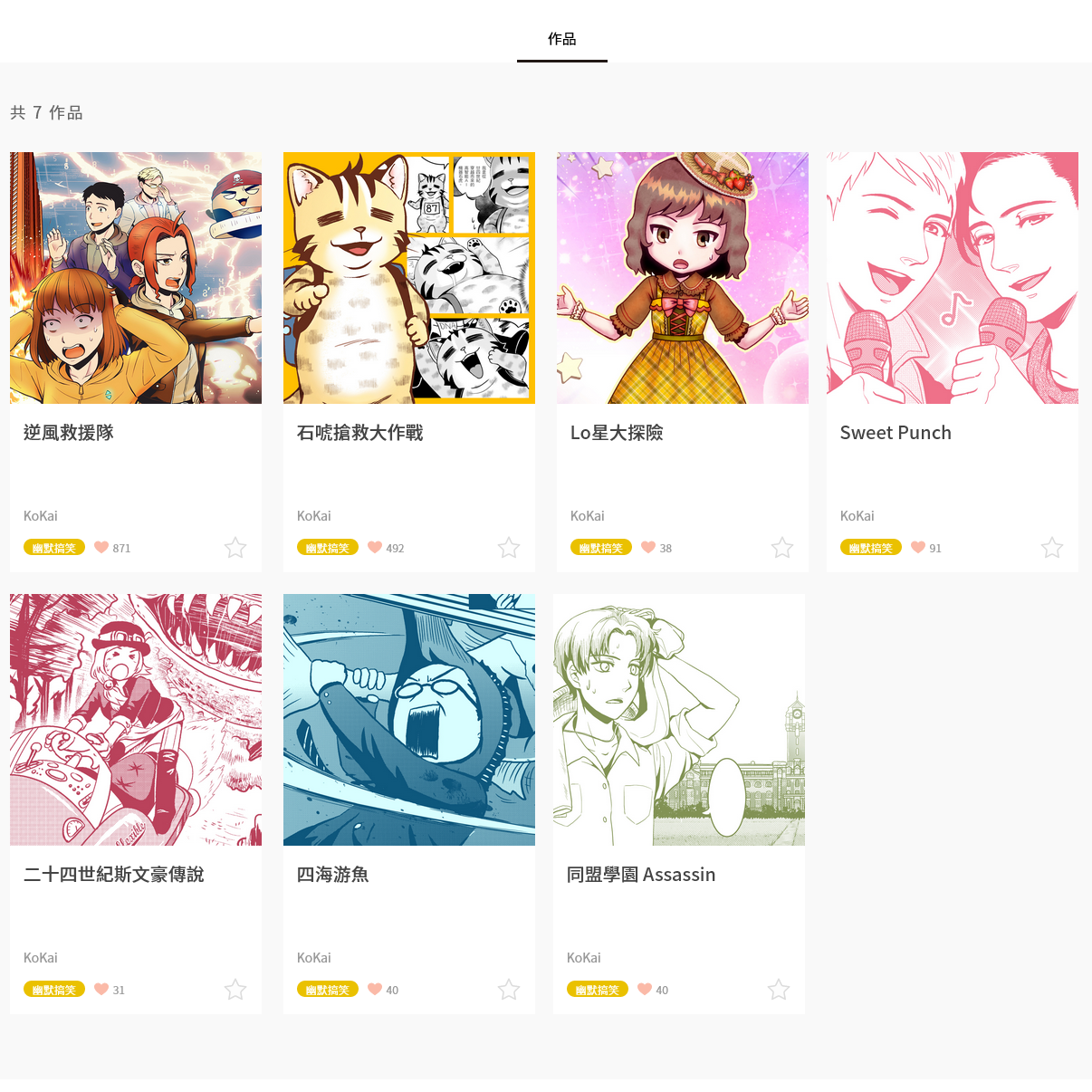1092x1092 pixels.
Task: Open the Sweet Punch comic
Action: click(953, 278)
